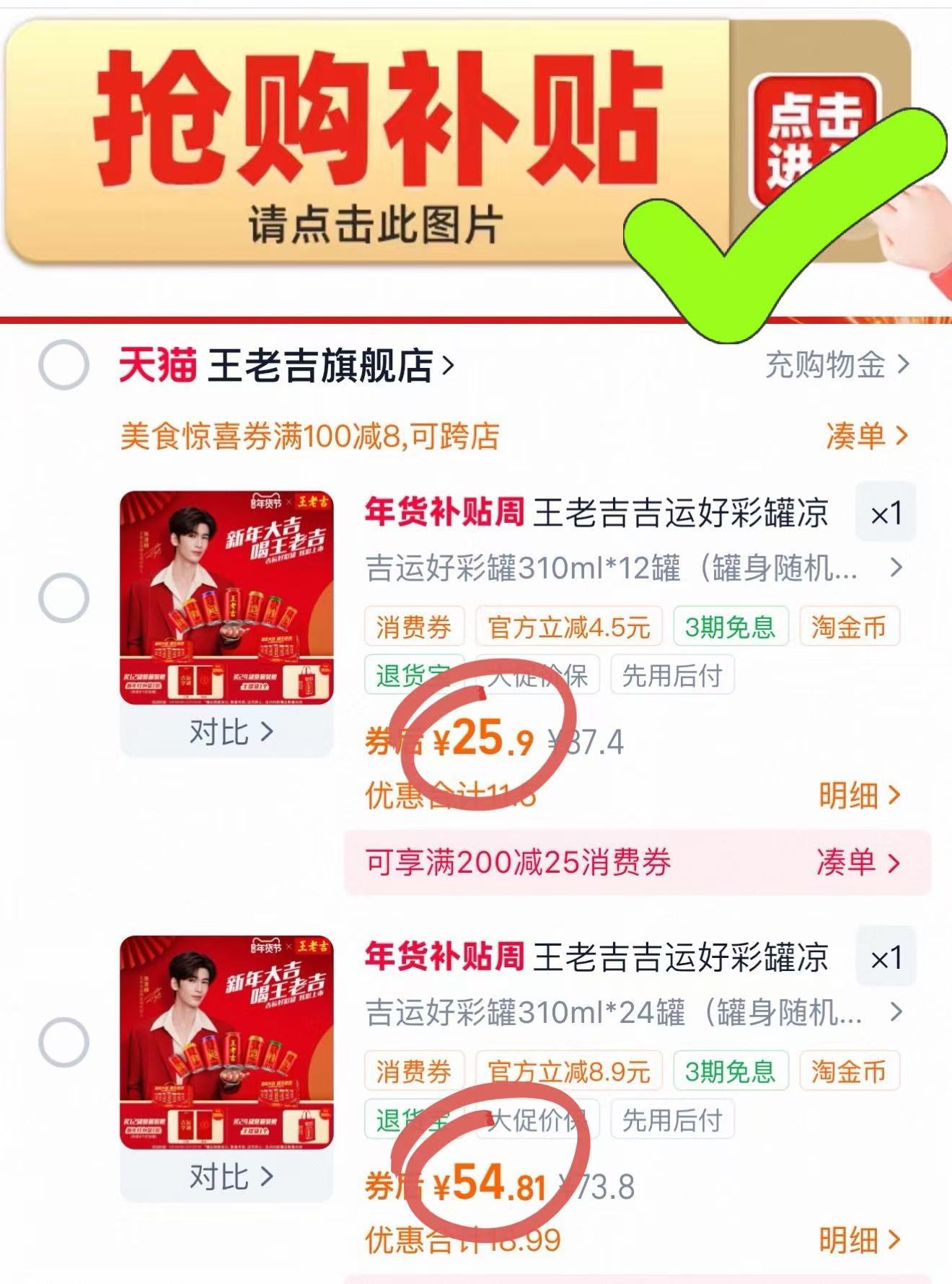Click the 消费券 tag on first product
The width and height of the screenshot is (952, 1284).
click(x=413, y=628)
